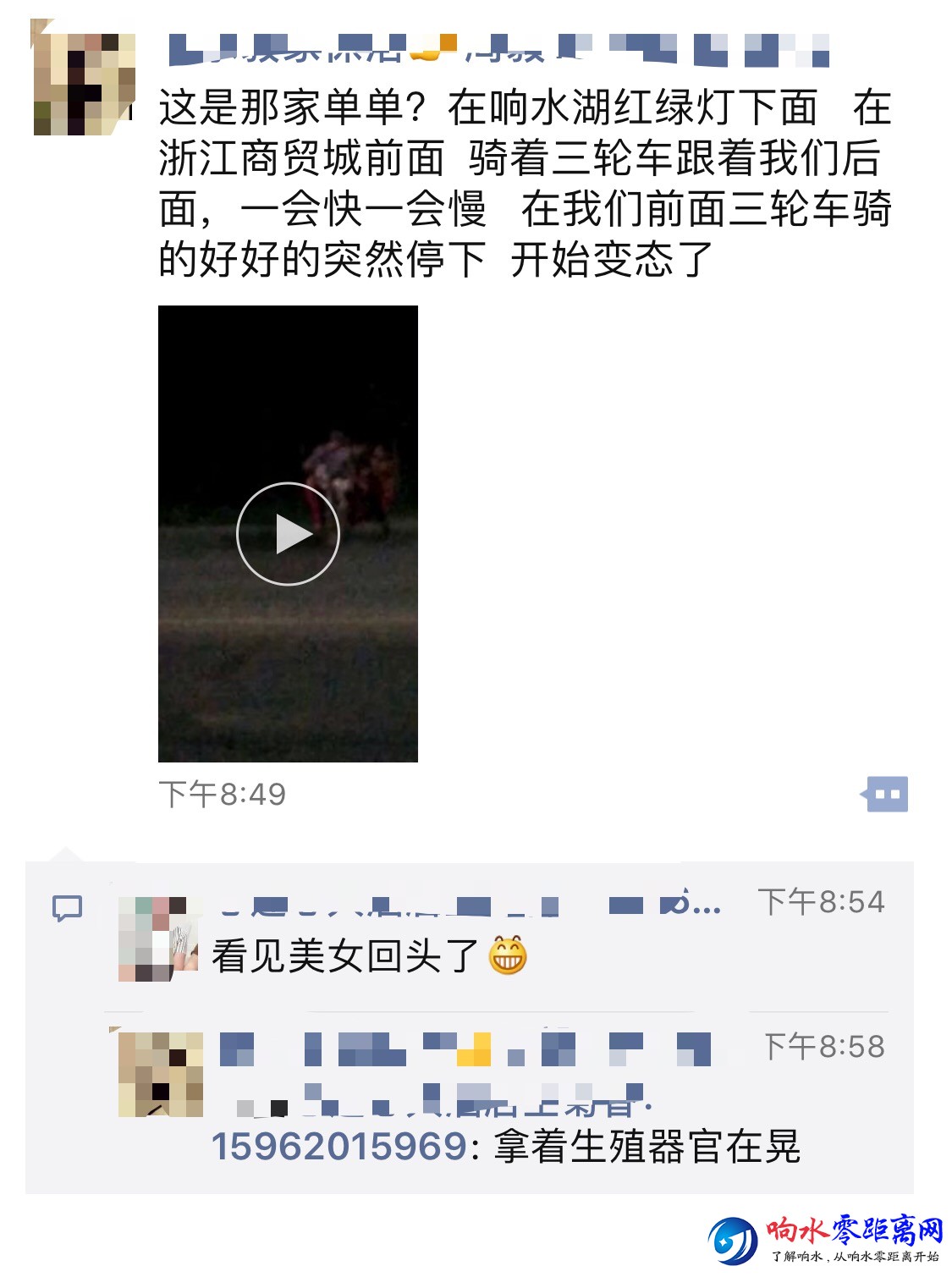
Task: Open the like and comment menu button
Action: point(885,795)
